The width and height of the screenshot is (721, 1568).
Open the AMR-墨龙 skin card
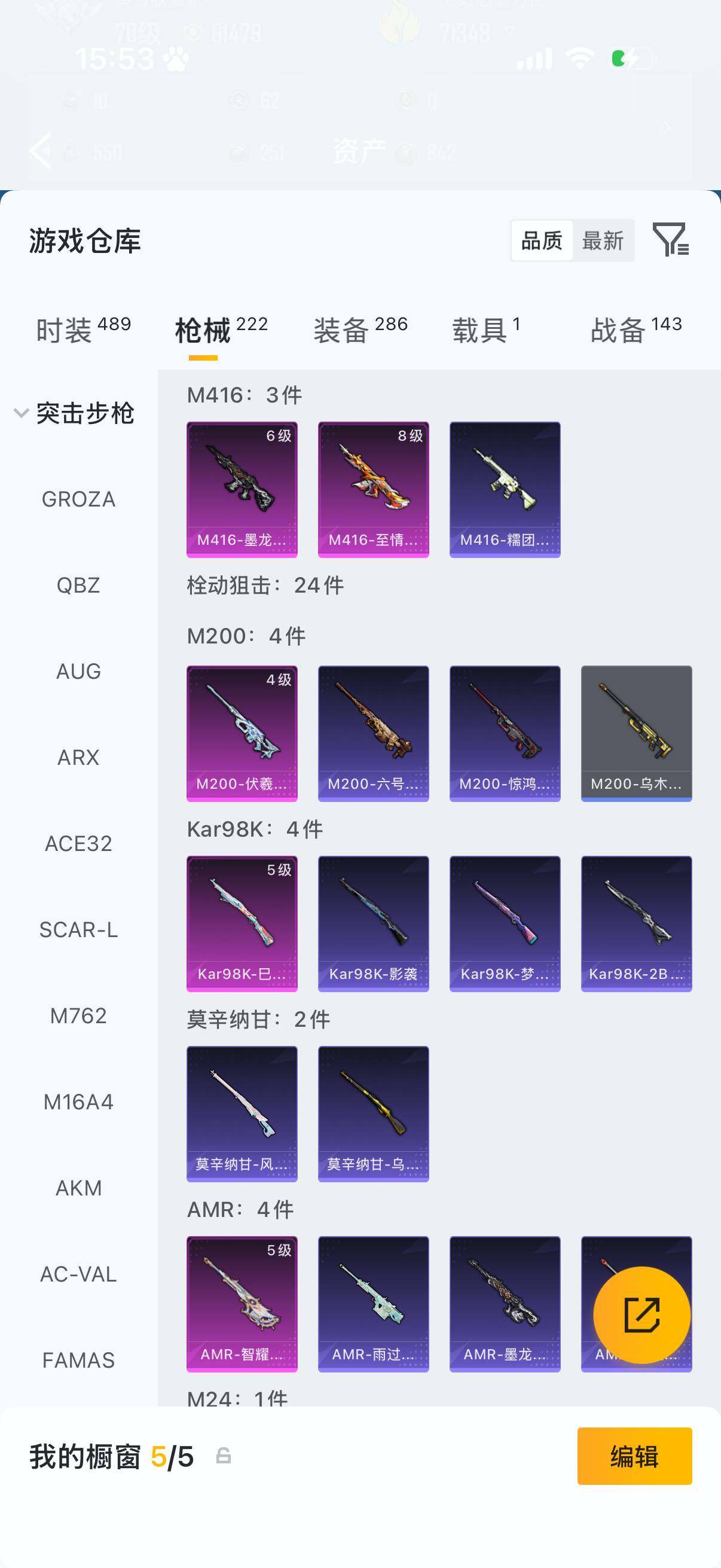(505, 1304)
